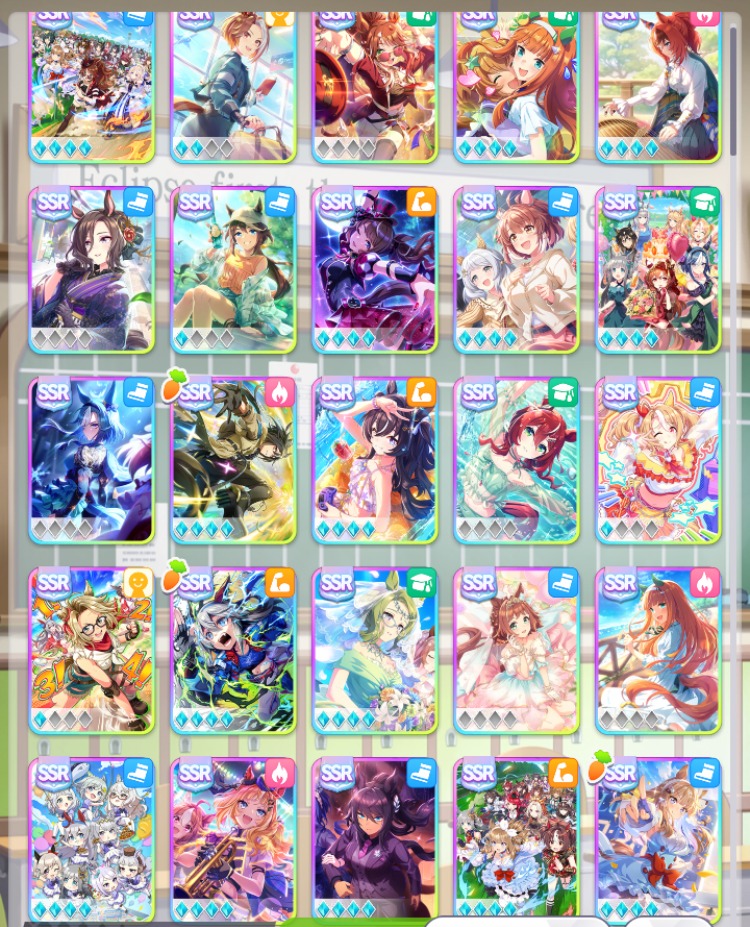The image size is (750, 927).
Task: Open the blonde trumpet player guts card
Action: point(233,838)
